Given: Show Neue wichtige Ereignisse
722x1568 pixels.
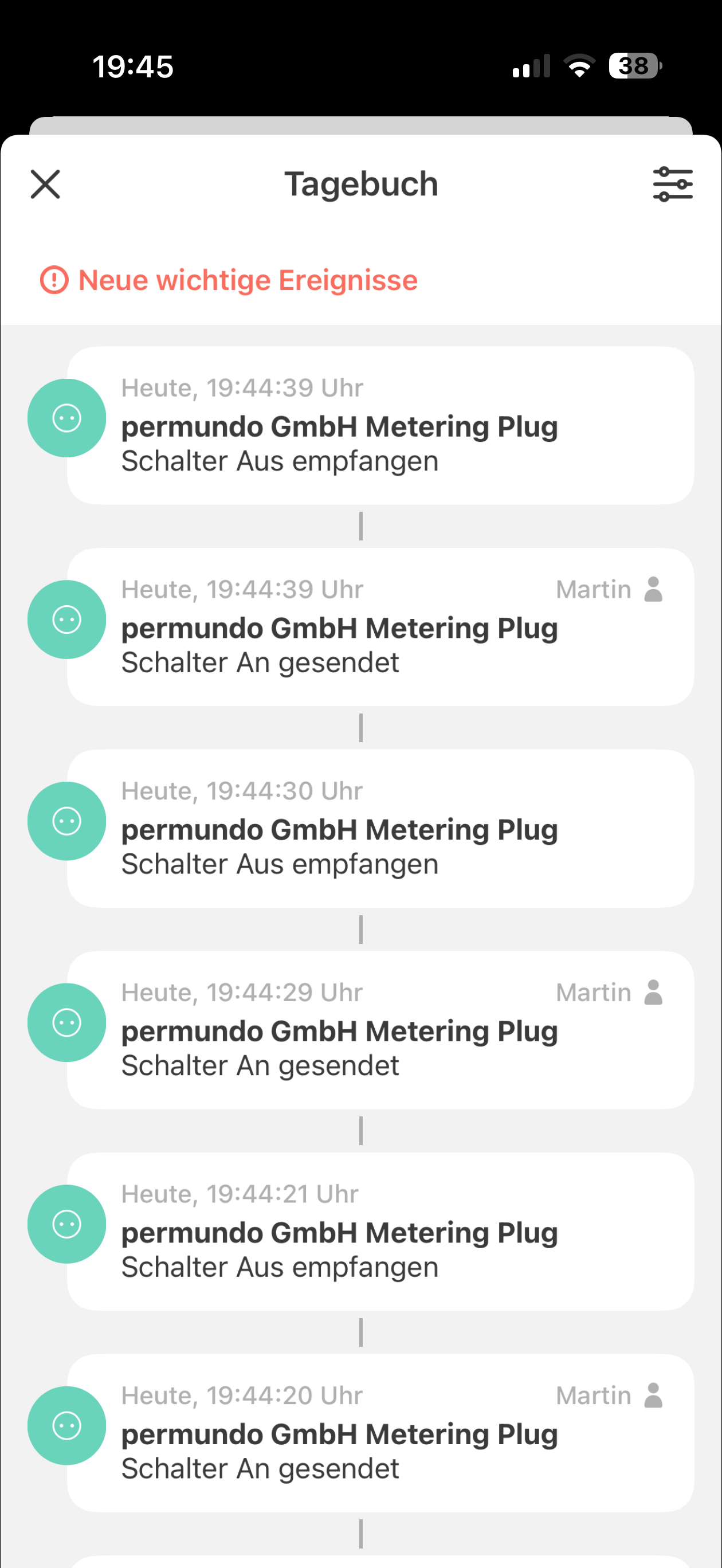Looking at the screenshot, I should pos(229,281).
